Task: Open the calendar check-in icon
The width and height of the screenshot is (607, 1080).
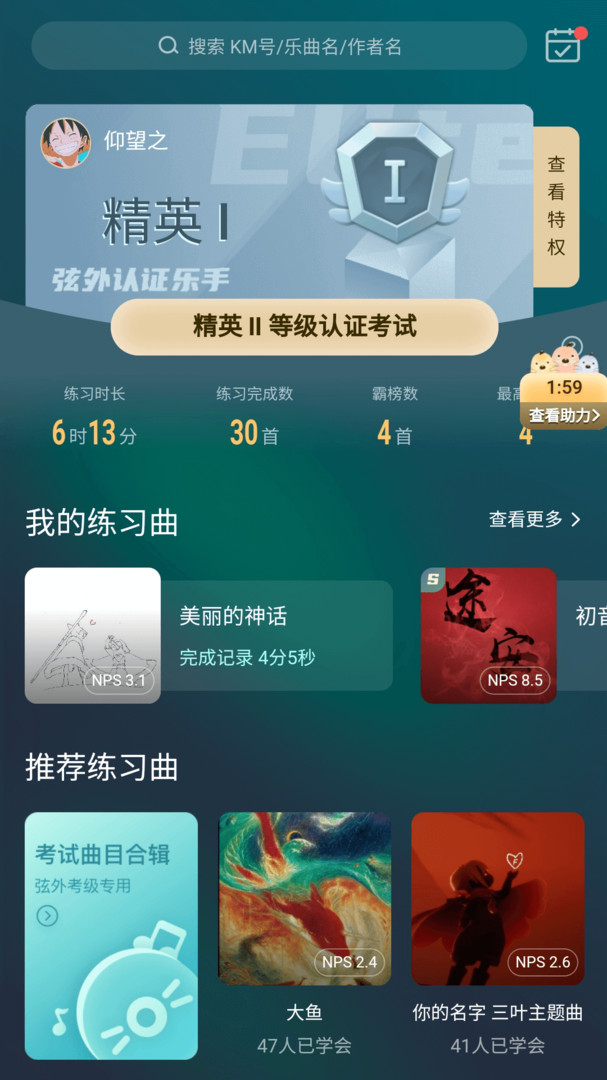Action: (563, 45)
